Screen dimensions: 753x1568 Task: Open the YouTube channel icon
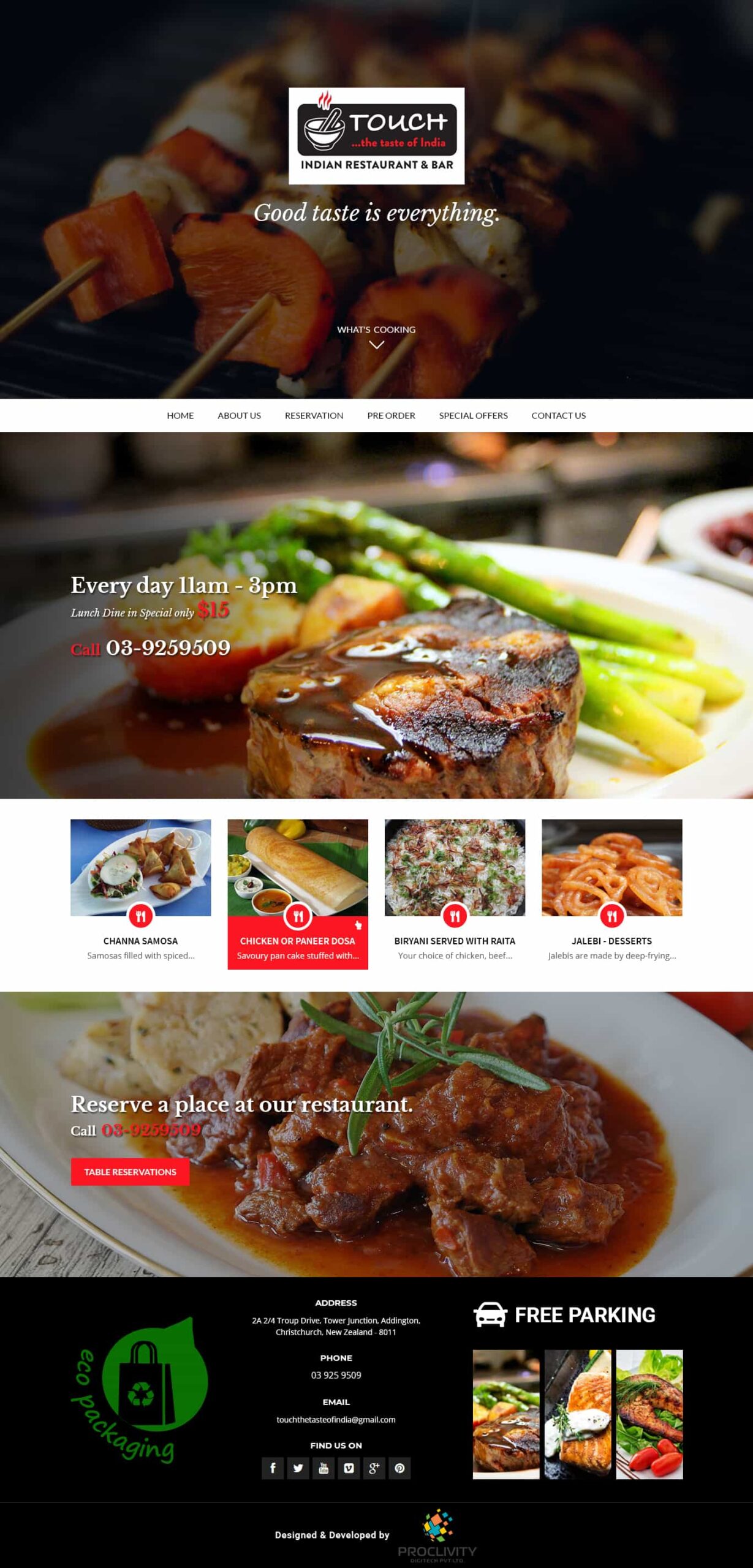(x=324, y=1468)
